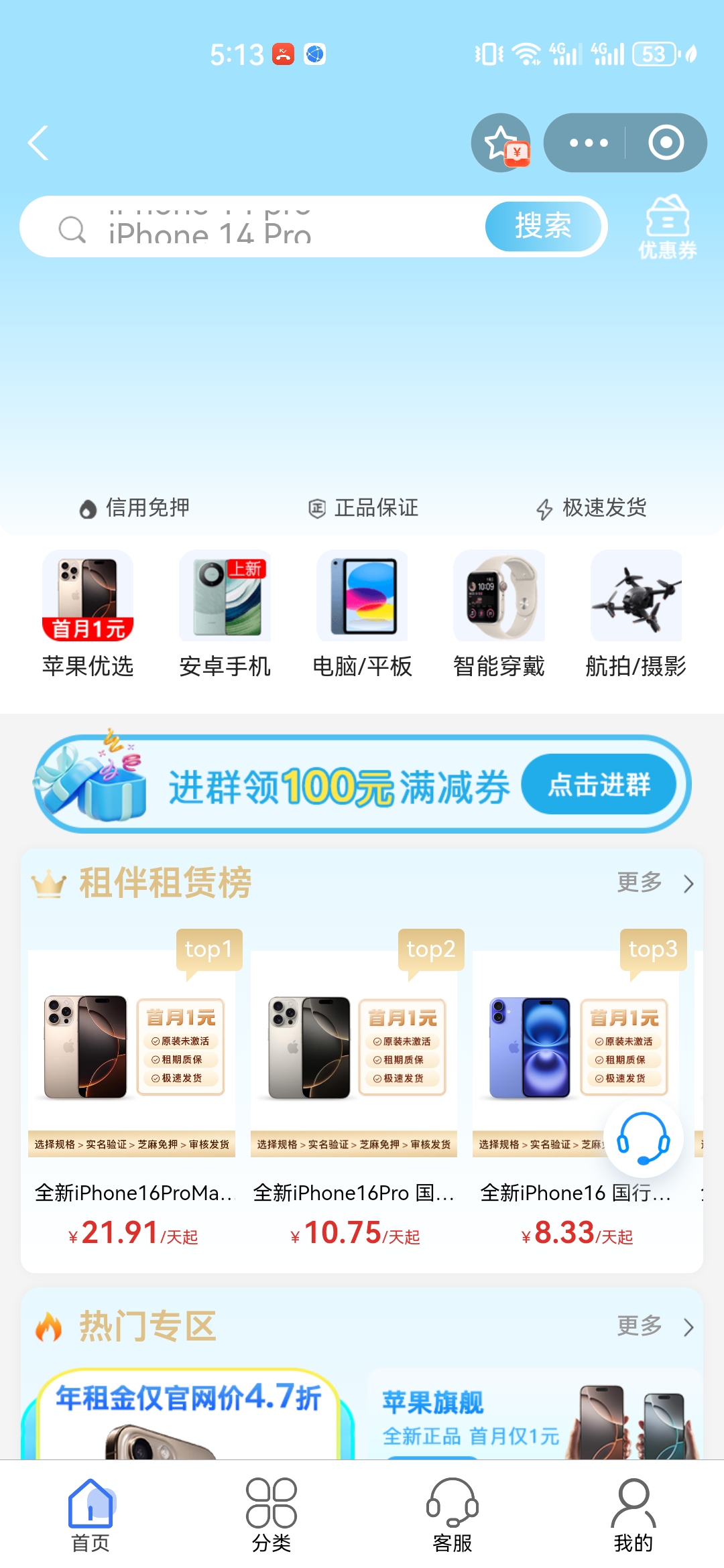The height and width of the screenshot is (1568, 724).
Task: Tap the favorite star icon
Action: click(x=501, y=143)
